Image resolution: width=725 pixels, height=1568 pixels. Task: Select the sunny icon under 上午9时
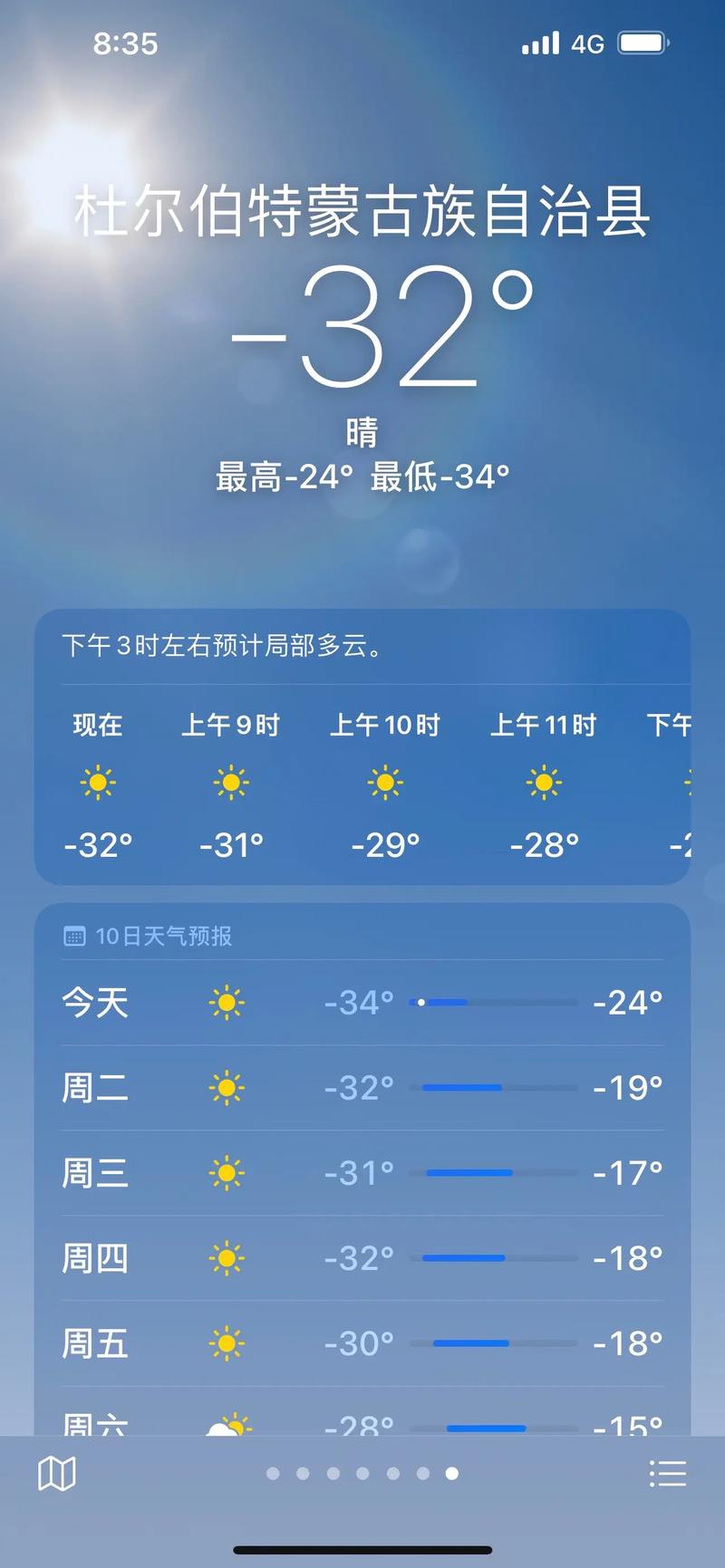point(230,783)
